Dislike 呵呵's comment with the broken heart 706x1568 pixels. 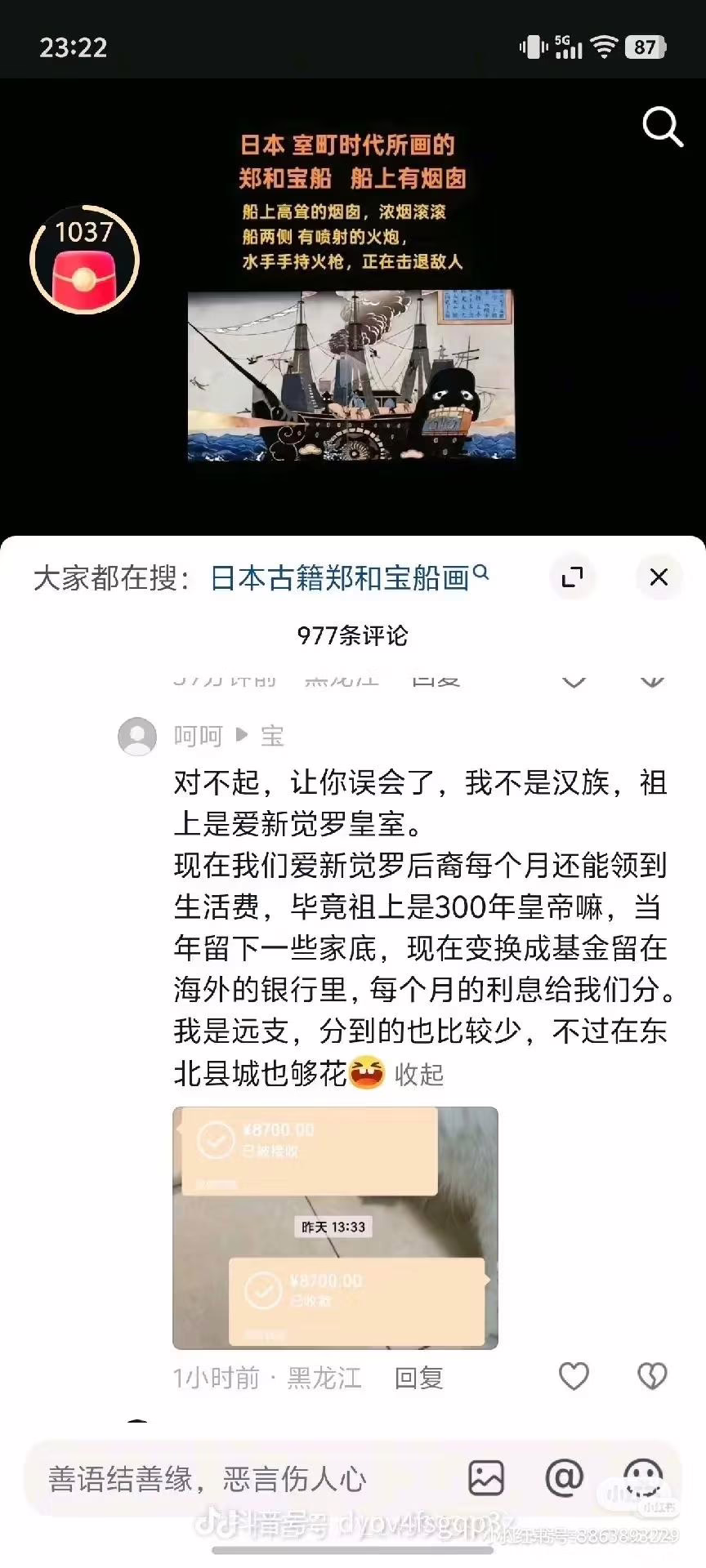(x=652, y=1377)
